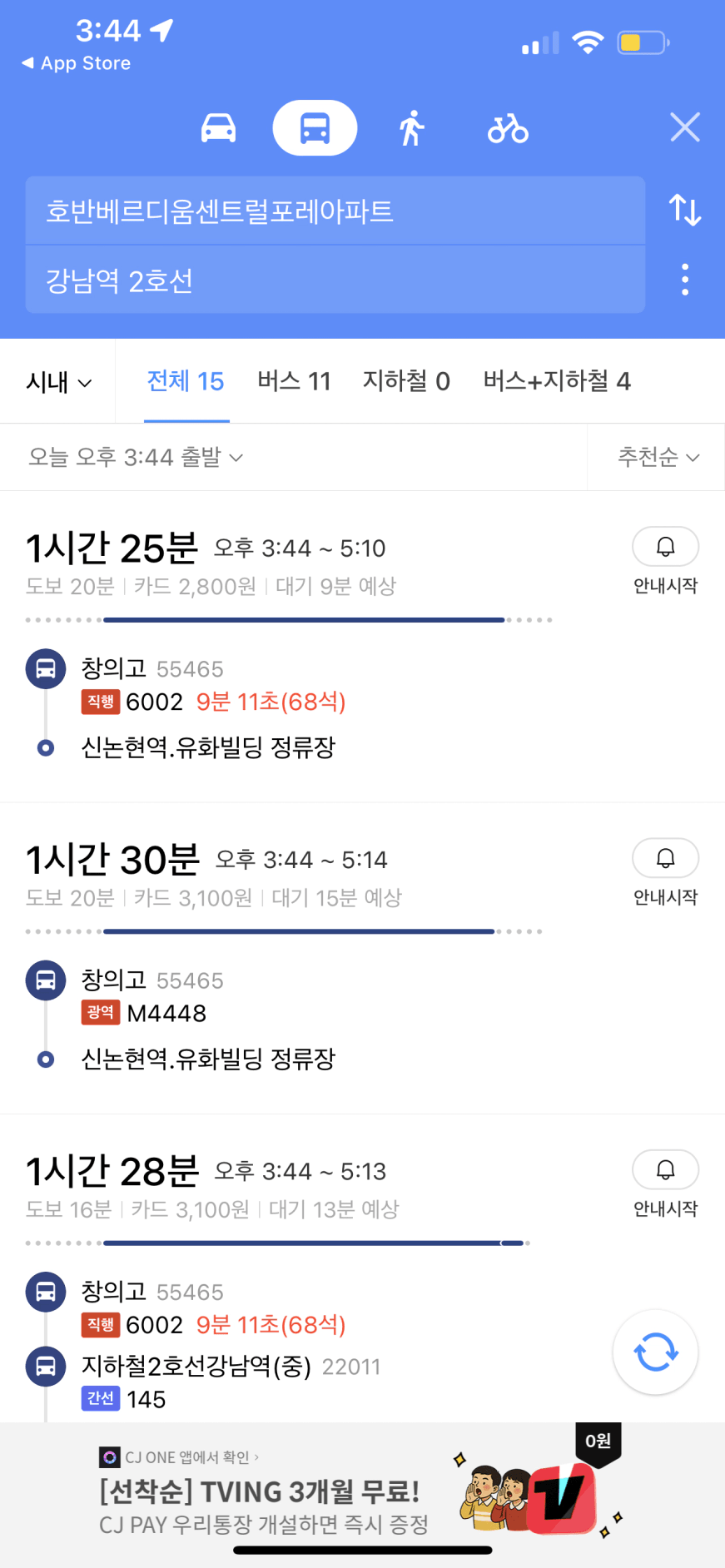This screenshot has width=725, height=1568.
Task: Start guidance for the 1시간 28분 route
Action: [x=665, y=1184]
